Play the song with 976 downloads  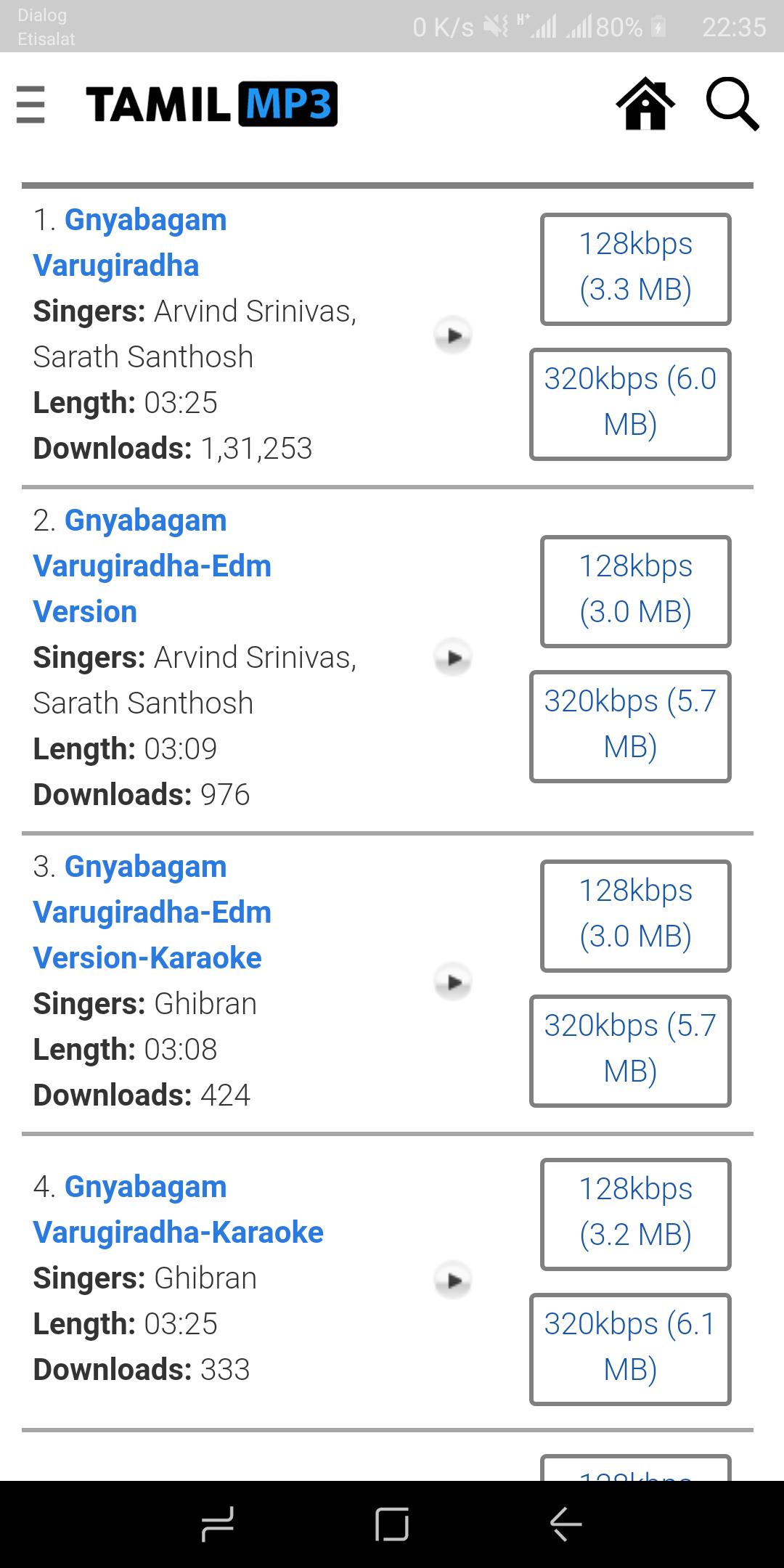pos(453,658)
